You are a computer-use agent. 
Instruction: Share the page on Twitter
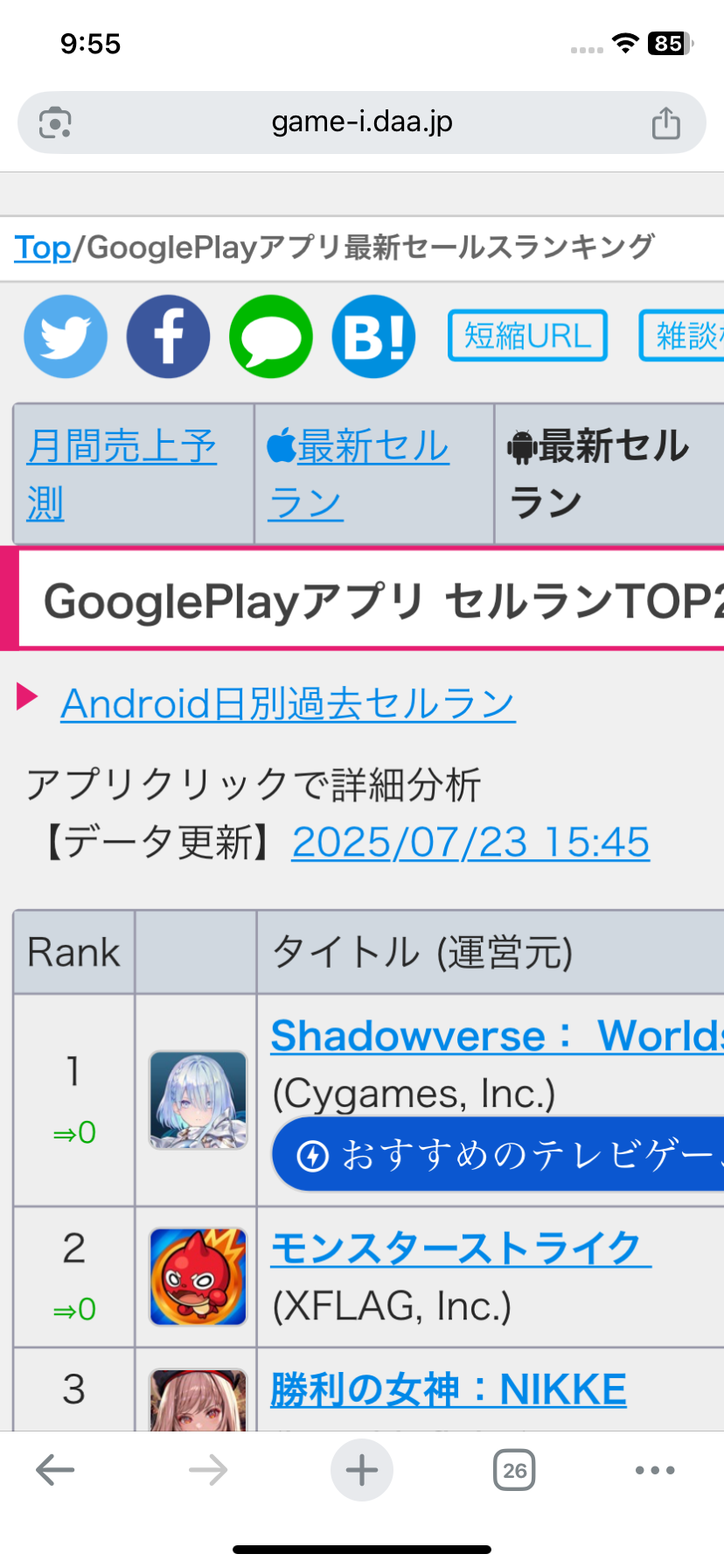(x=66, y=337)
